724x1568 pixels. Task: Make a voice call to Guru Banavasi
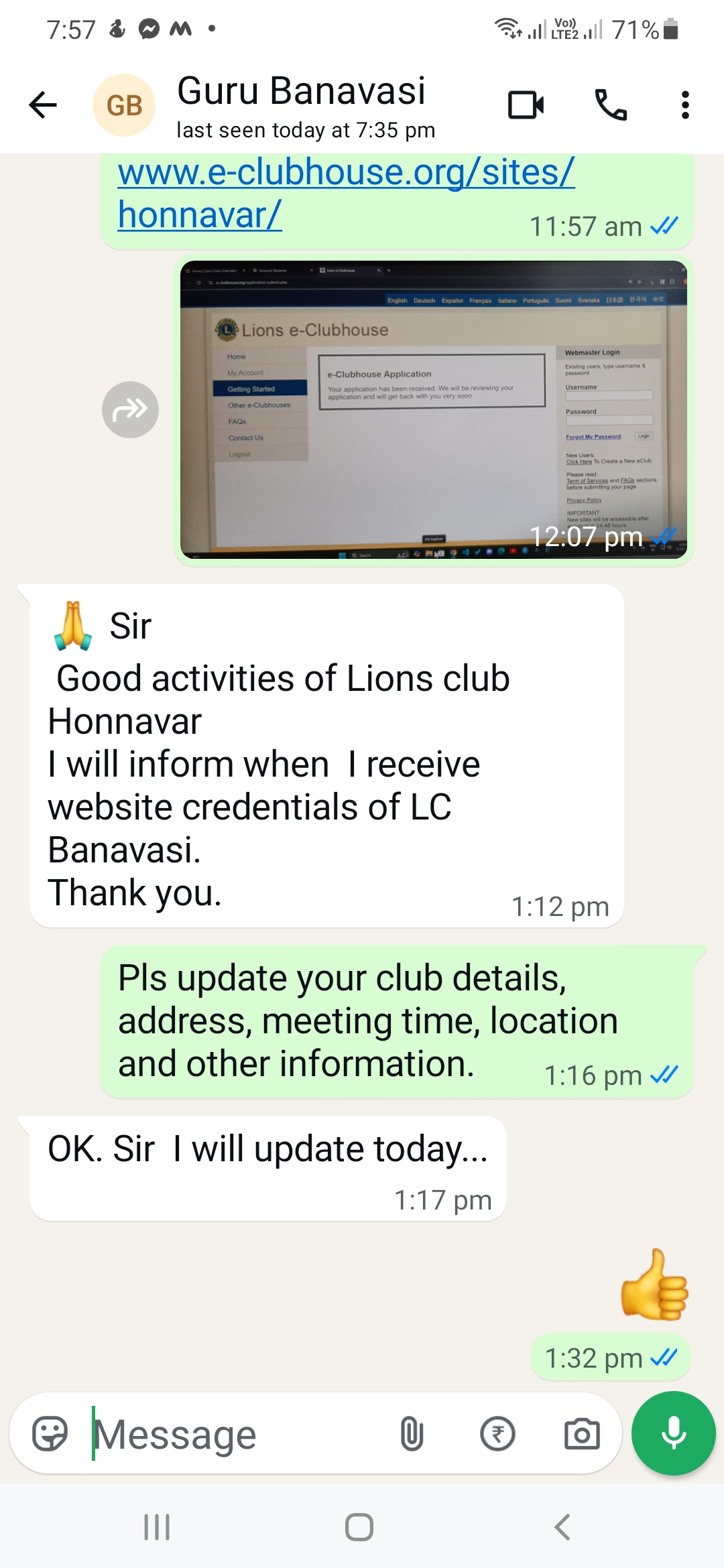coord(611,105)
